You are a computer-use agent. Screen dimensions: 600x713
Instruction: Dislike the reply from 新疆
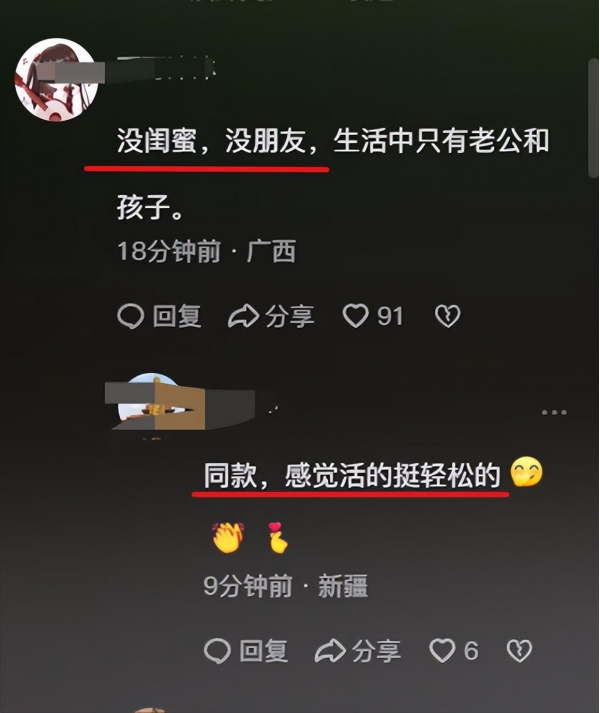pos(519,651)
